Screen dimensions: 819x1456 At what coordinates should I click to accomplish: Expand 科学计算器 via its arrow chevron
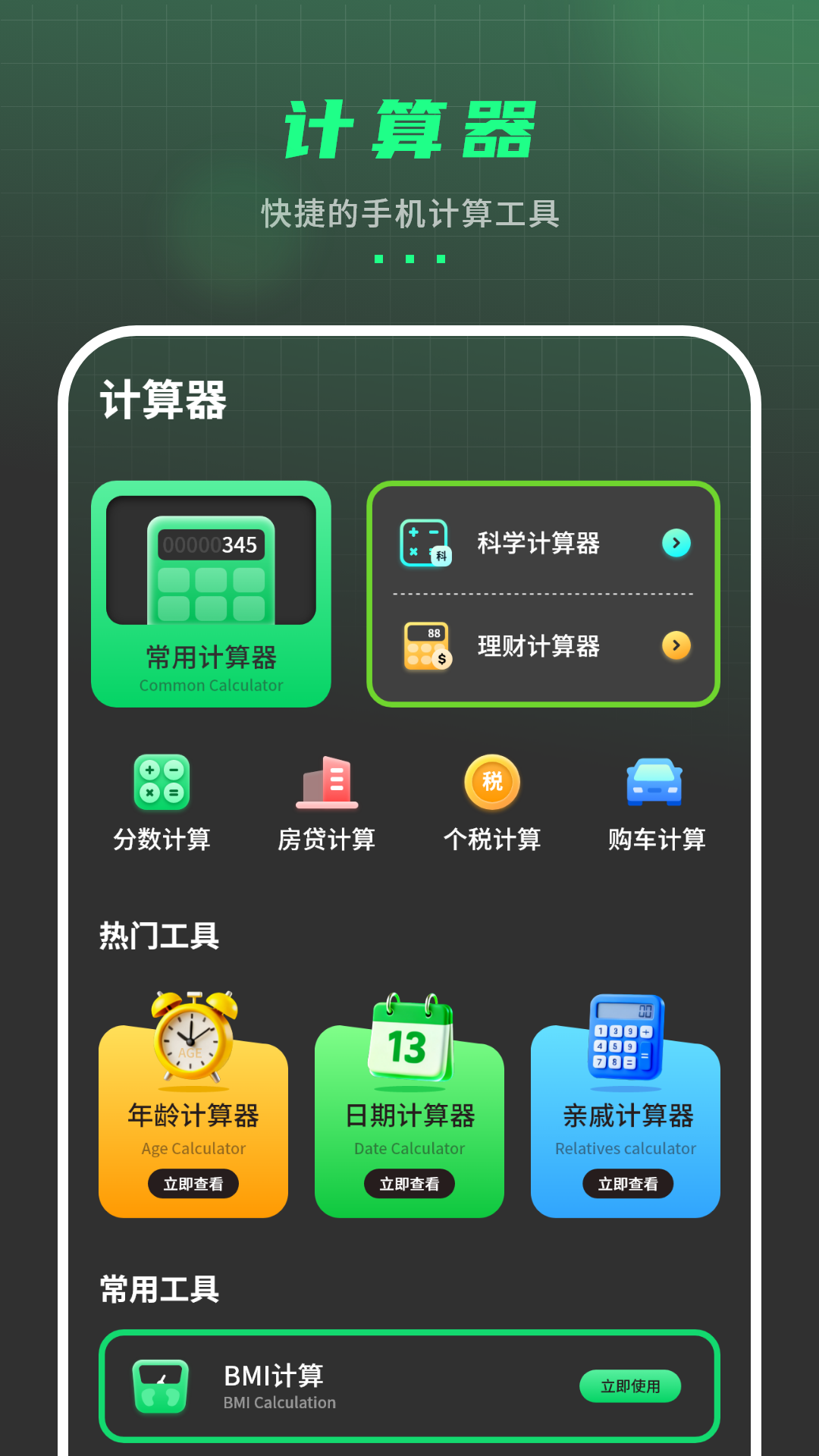pyautogui.click(x=675, y=544)
